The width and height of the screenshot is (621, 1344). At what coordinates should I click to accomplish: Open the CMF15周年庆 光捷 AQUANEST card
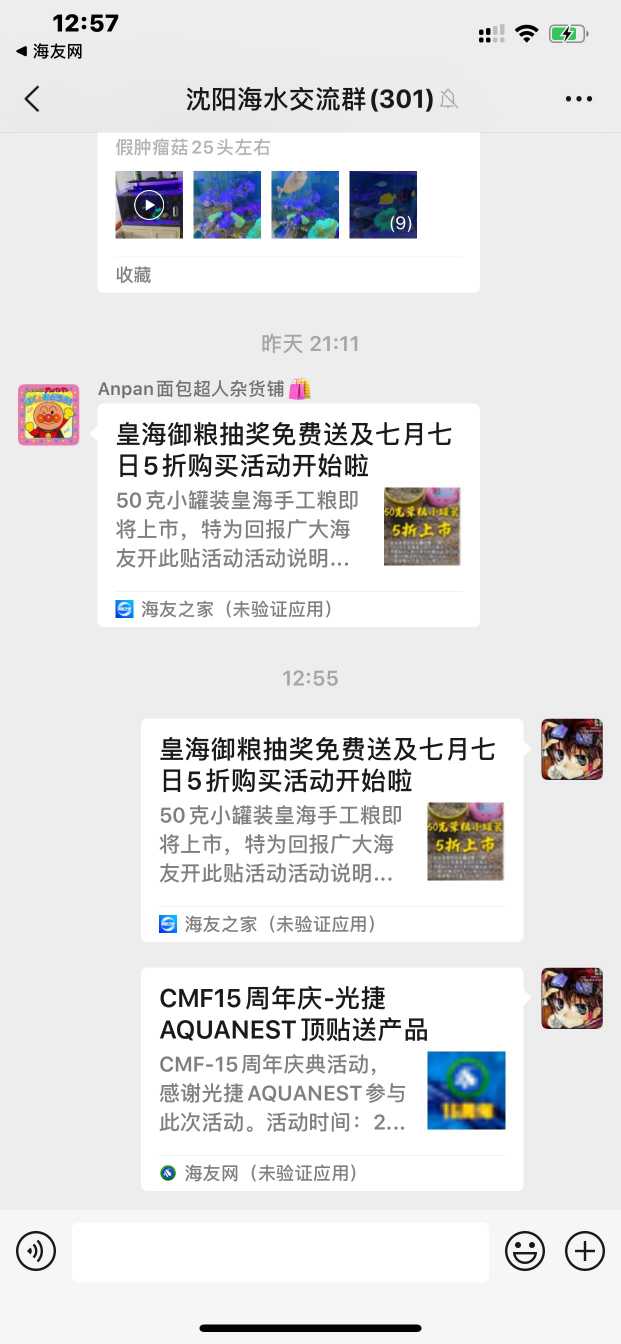point(331,1078)
